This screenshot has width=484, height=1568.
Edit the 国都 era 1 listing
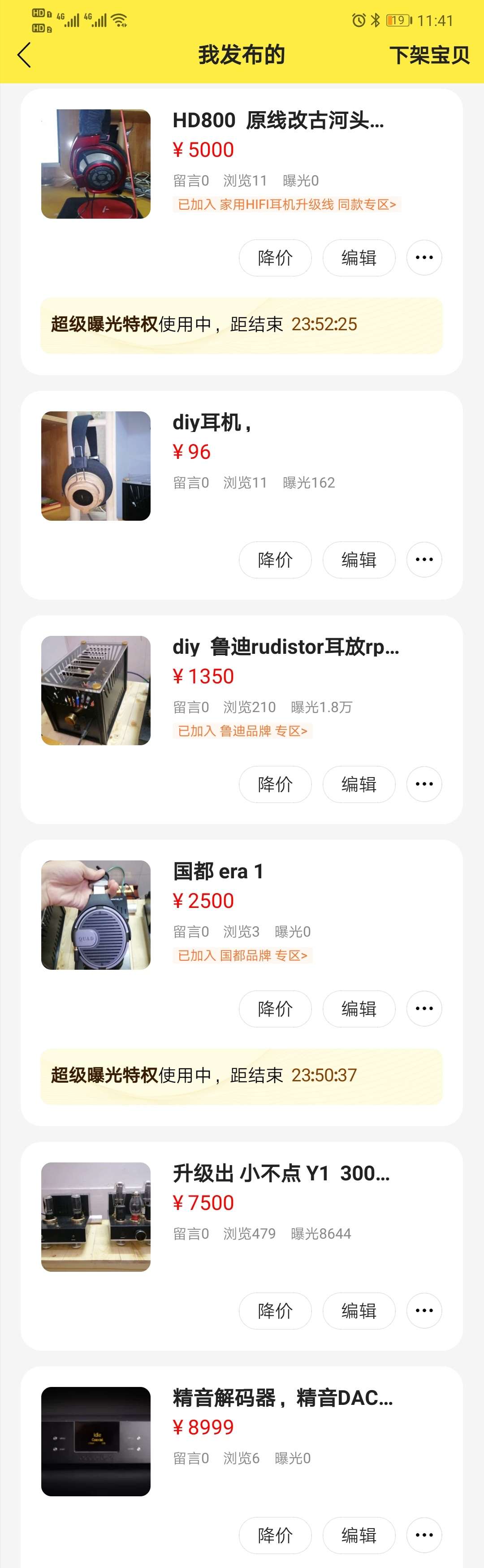tap(359, 1009)
